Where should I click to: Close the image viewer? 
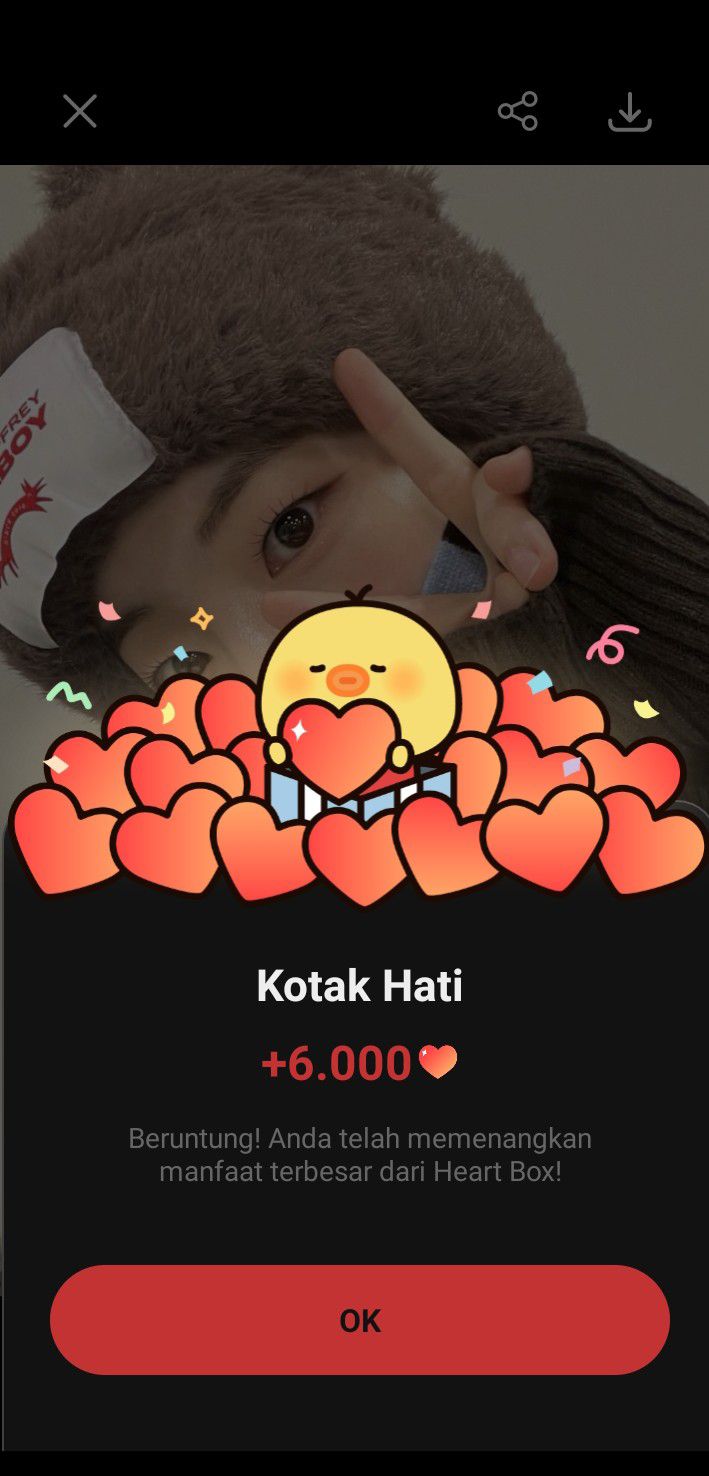tap(80, 111)
